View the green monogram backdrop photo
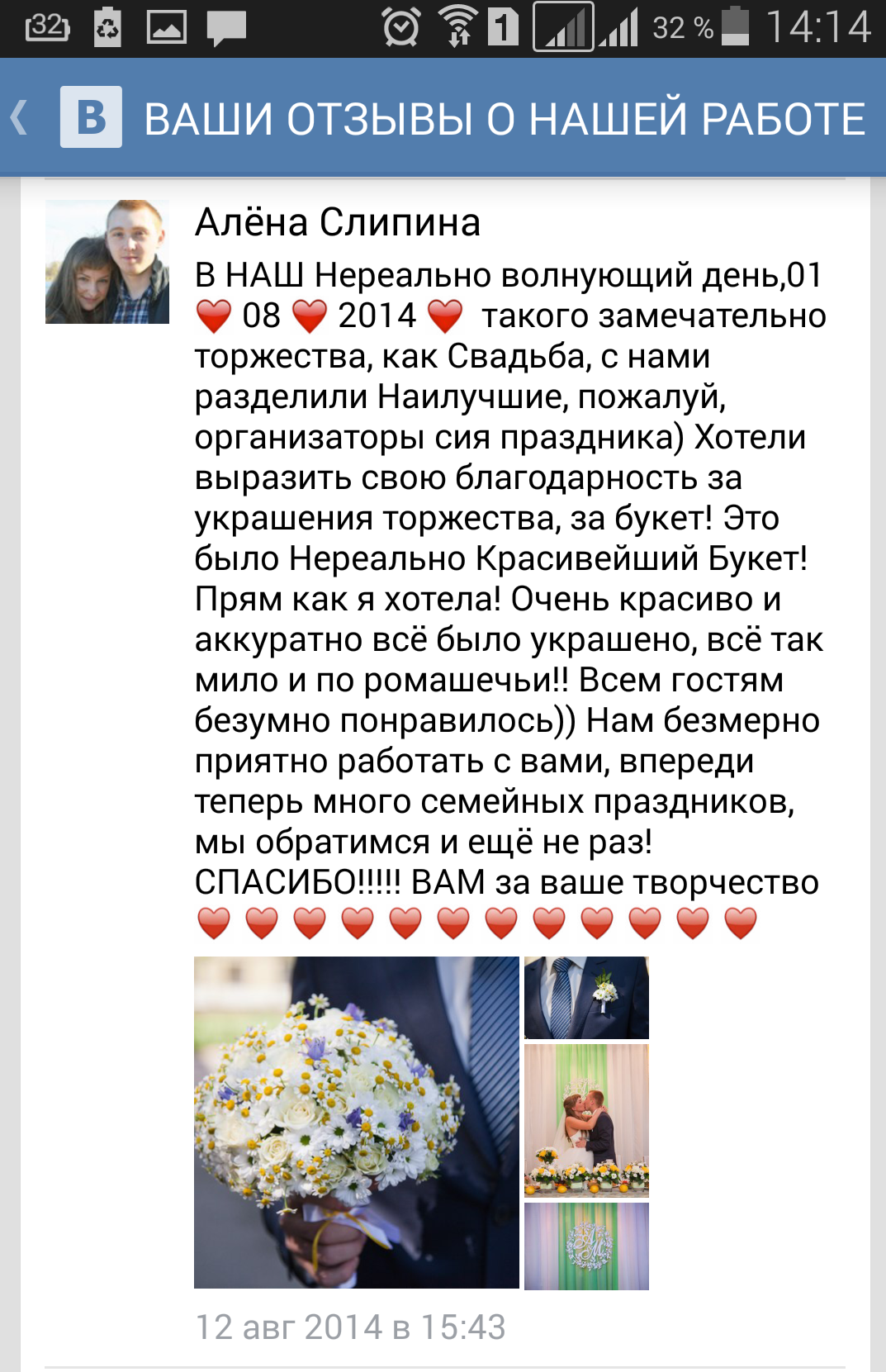This screenshot has width=886, height=1372. [x=586, y=1246]
